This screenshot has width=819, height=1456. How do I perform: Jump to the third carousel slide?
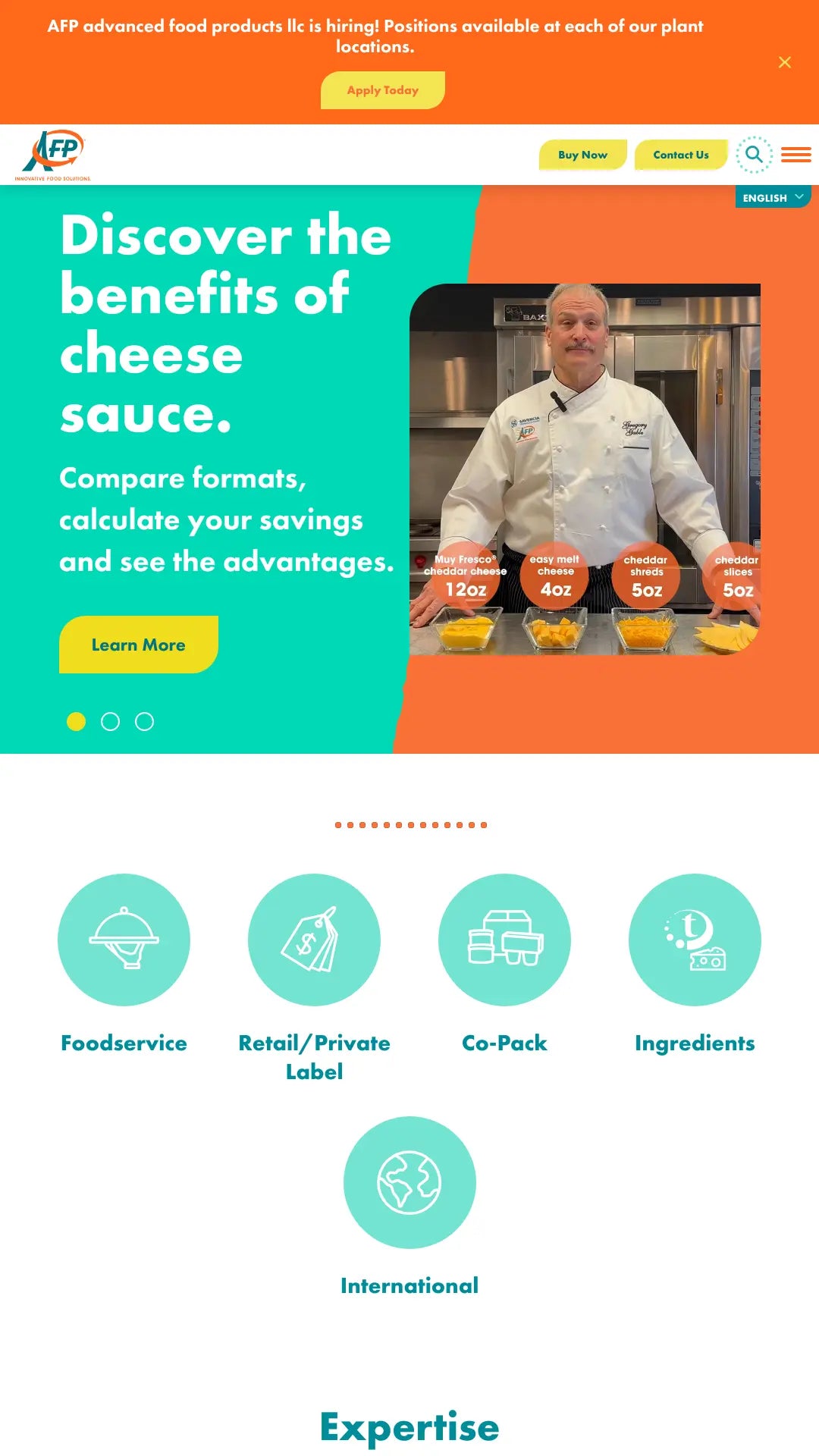point(144,721)
